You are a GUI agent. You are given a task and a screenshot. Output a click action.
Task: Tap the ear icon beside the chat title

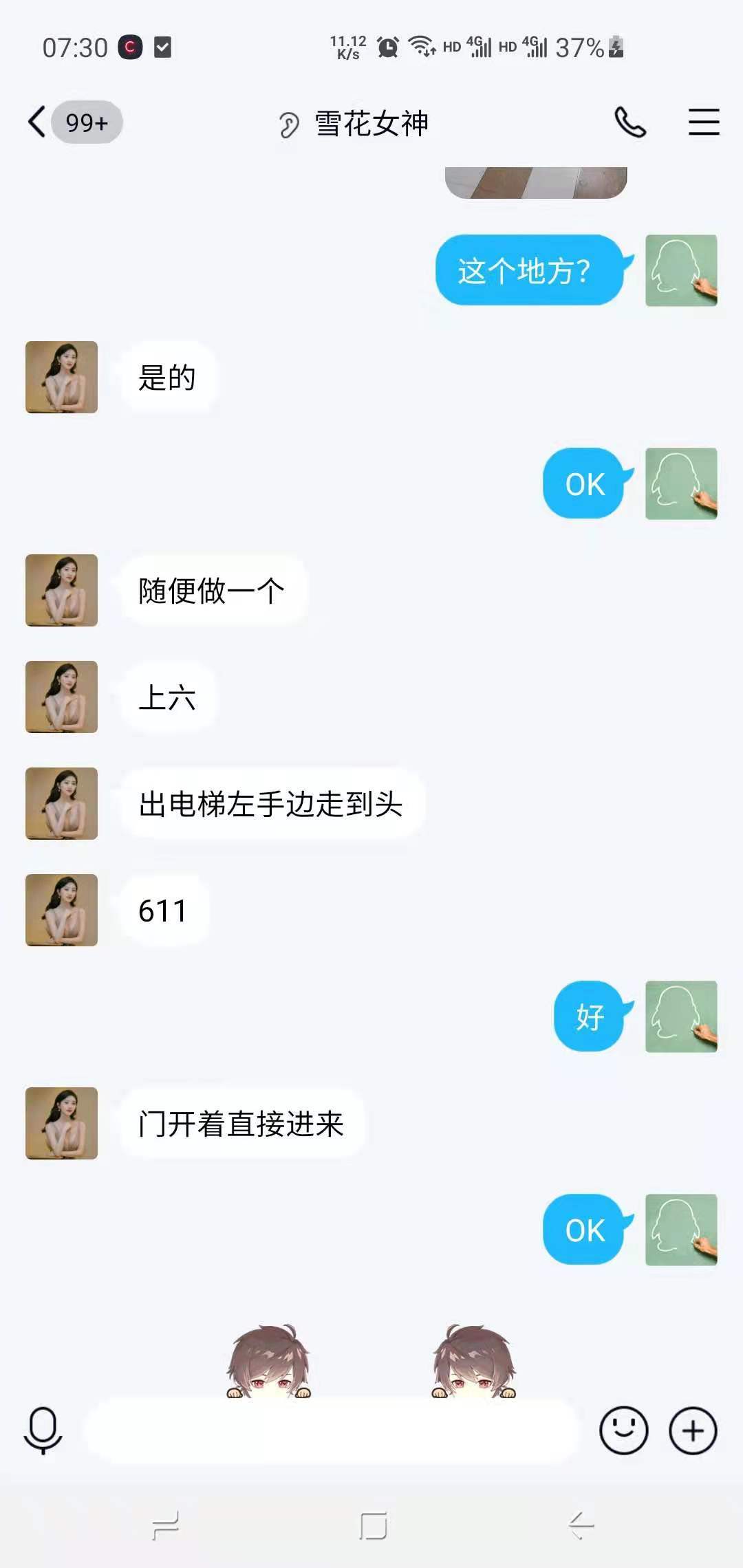tap(289, 122)
